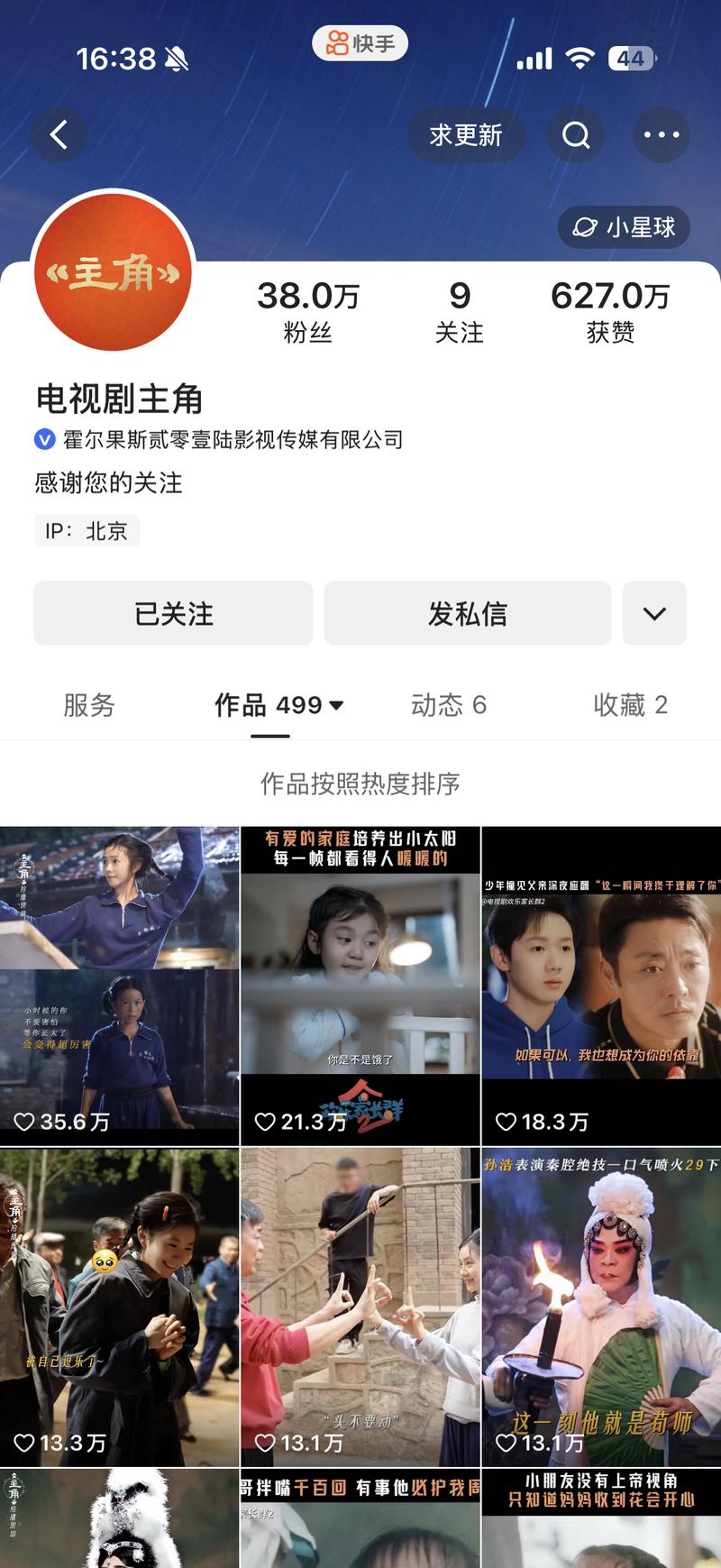Open the 孙浩表演秦腔绝技 video

[x=601, y=1307]
